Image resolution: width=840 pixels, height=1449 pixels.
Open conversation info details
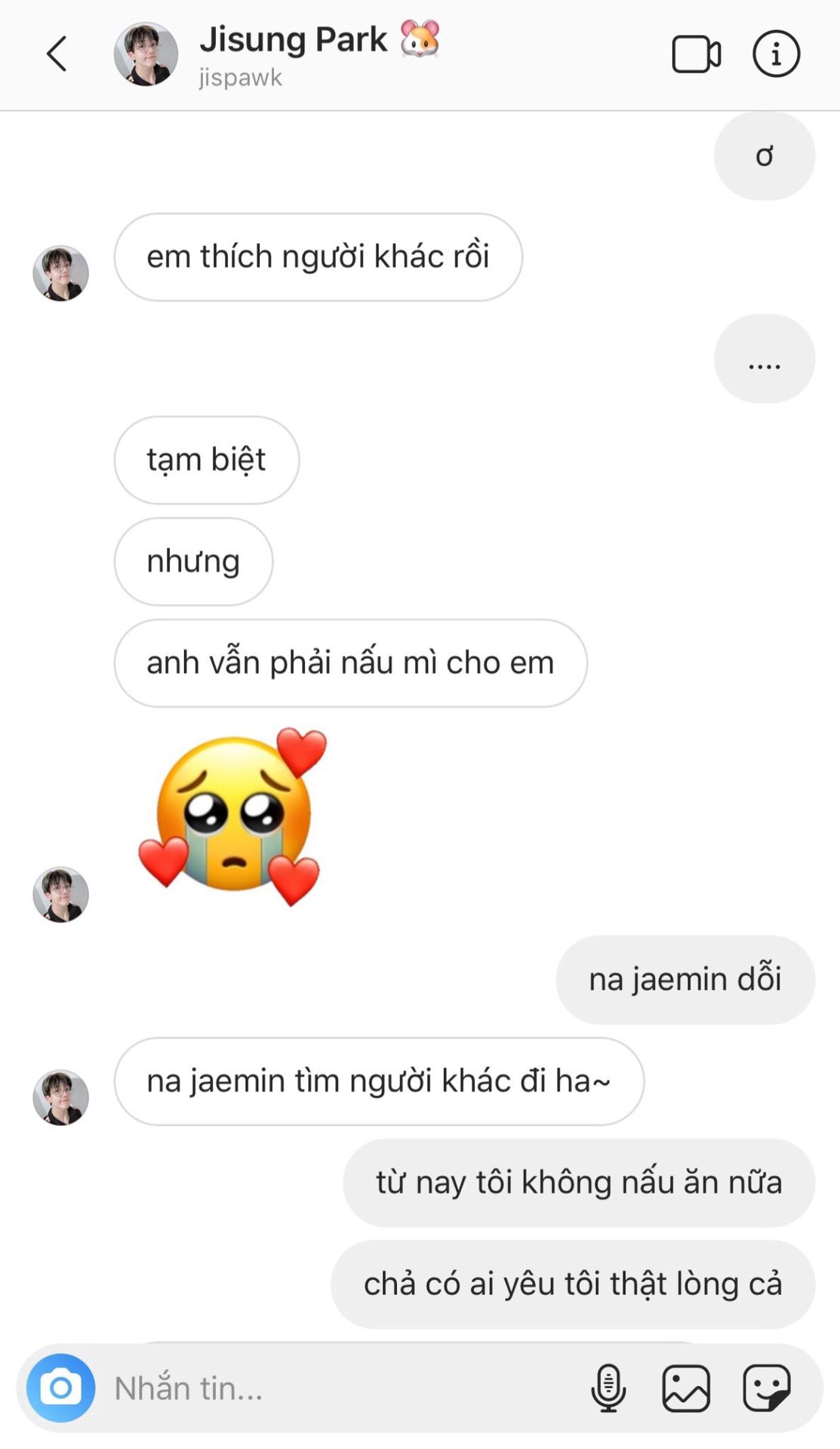click(x=776, y=54)
